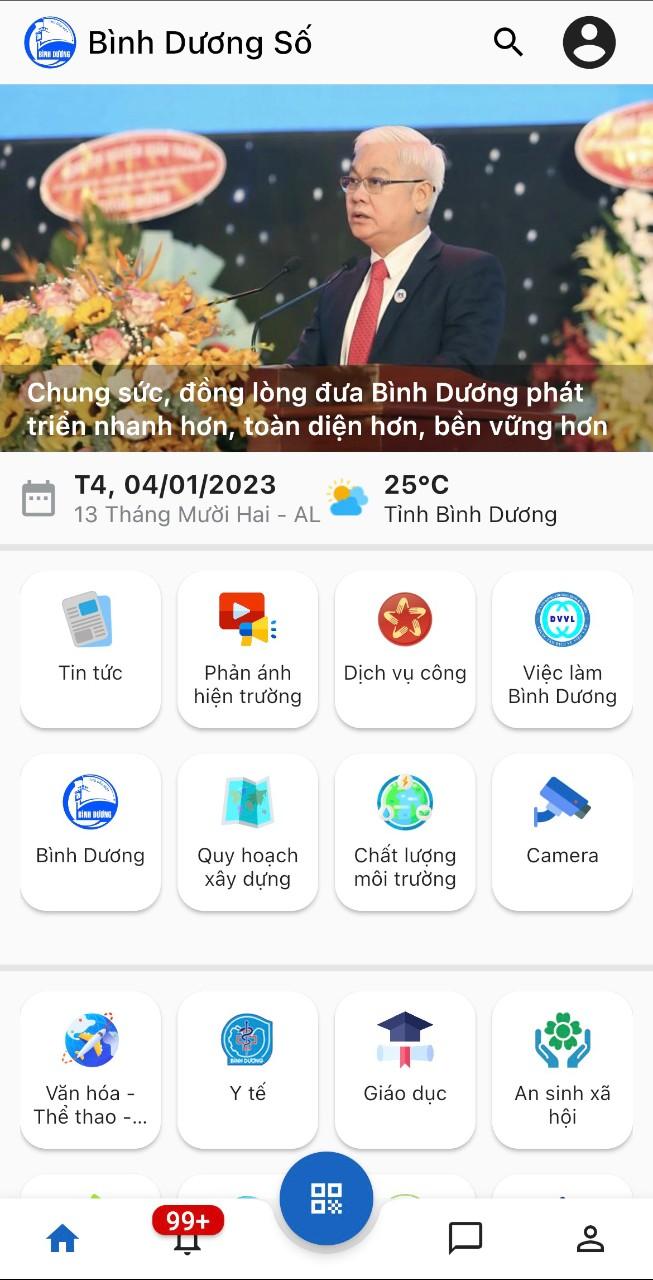The width and height of the screenshot is (653, 1280).
Task: Open the Giáo dục section
Action: coord(405,1069)
